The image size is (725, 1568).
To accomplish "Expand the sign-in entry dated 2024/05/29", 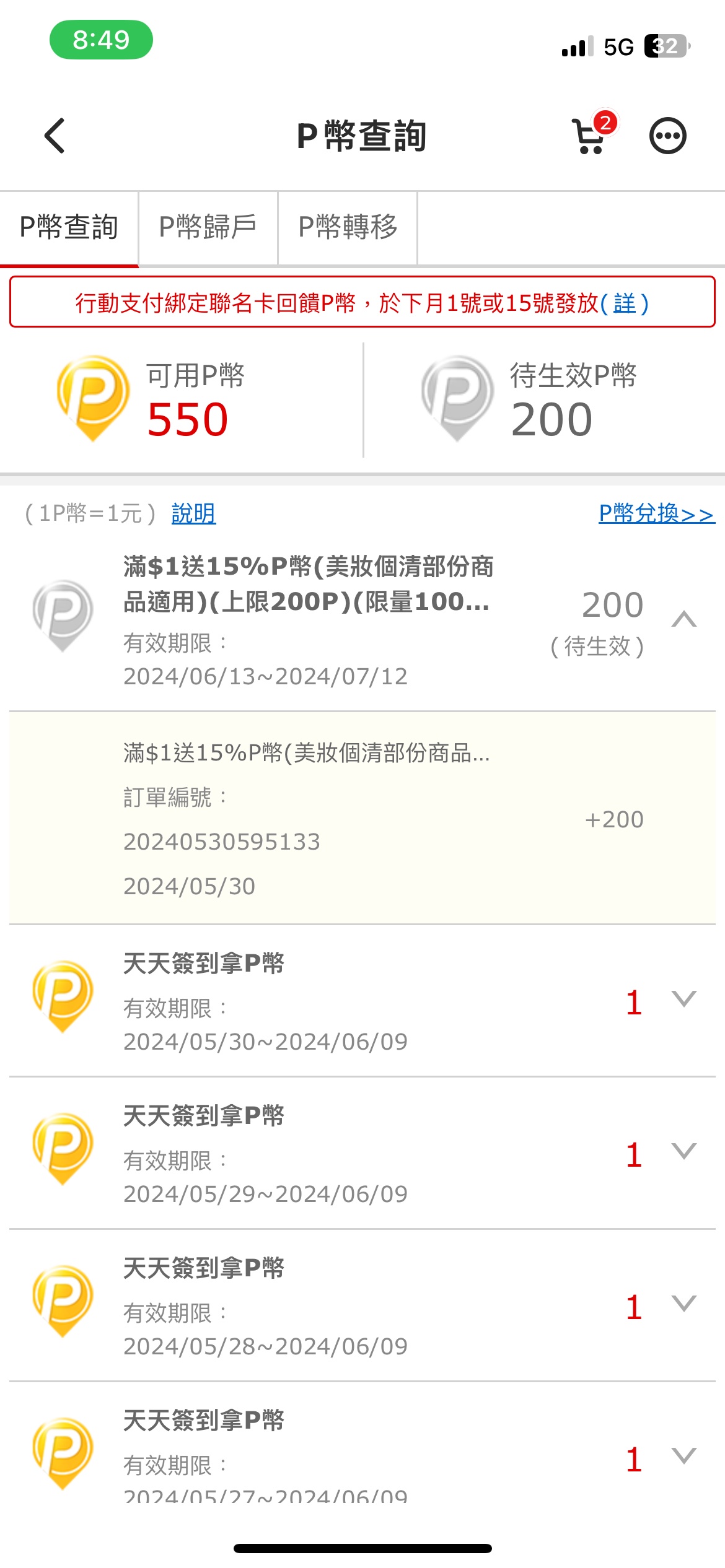I will 684,1151.
